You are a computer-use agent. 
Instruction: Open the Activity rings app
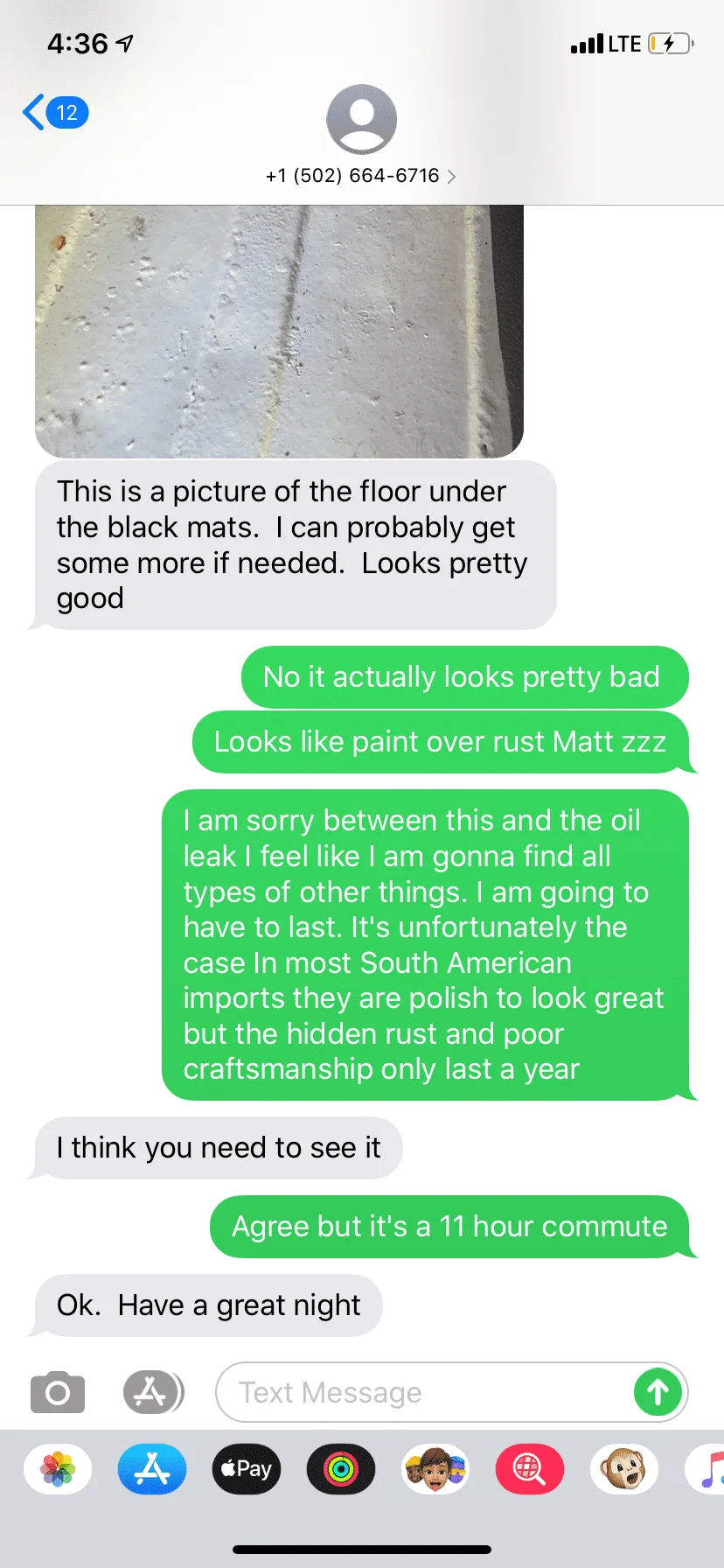coord(341,1469)
